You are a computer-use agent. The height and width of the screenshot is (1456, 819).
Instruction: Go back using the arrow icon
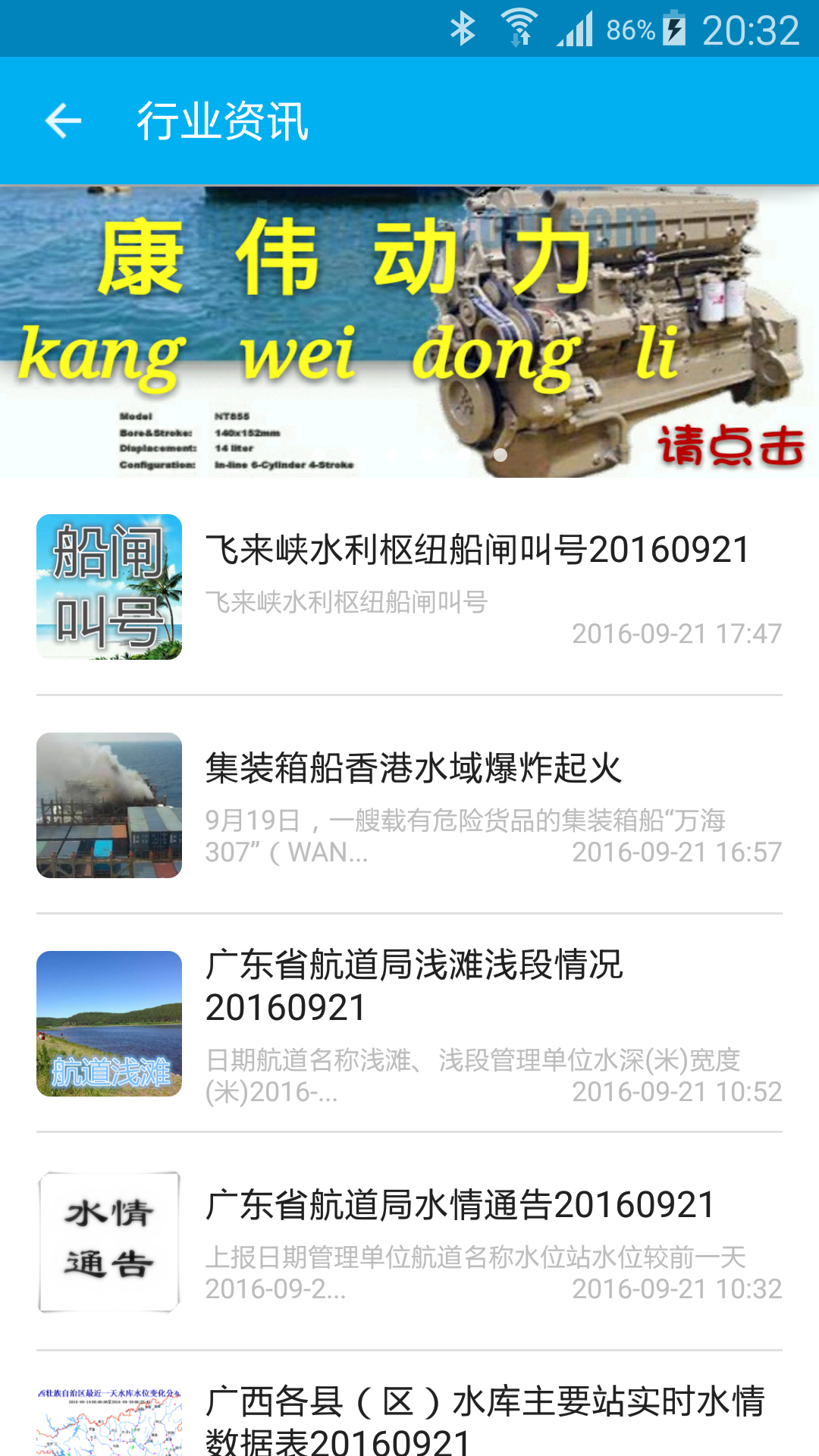[64, 121]
